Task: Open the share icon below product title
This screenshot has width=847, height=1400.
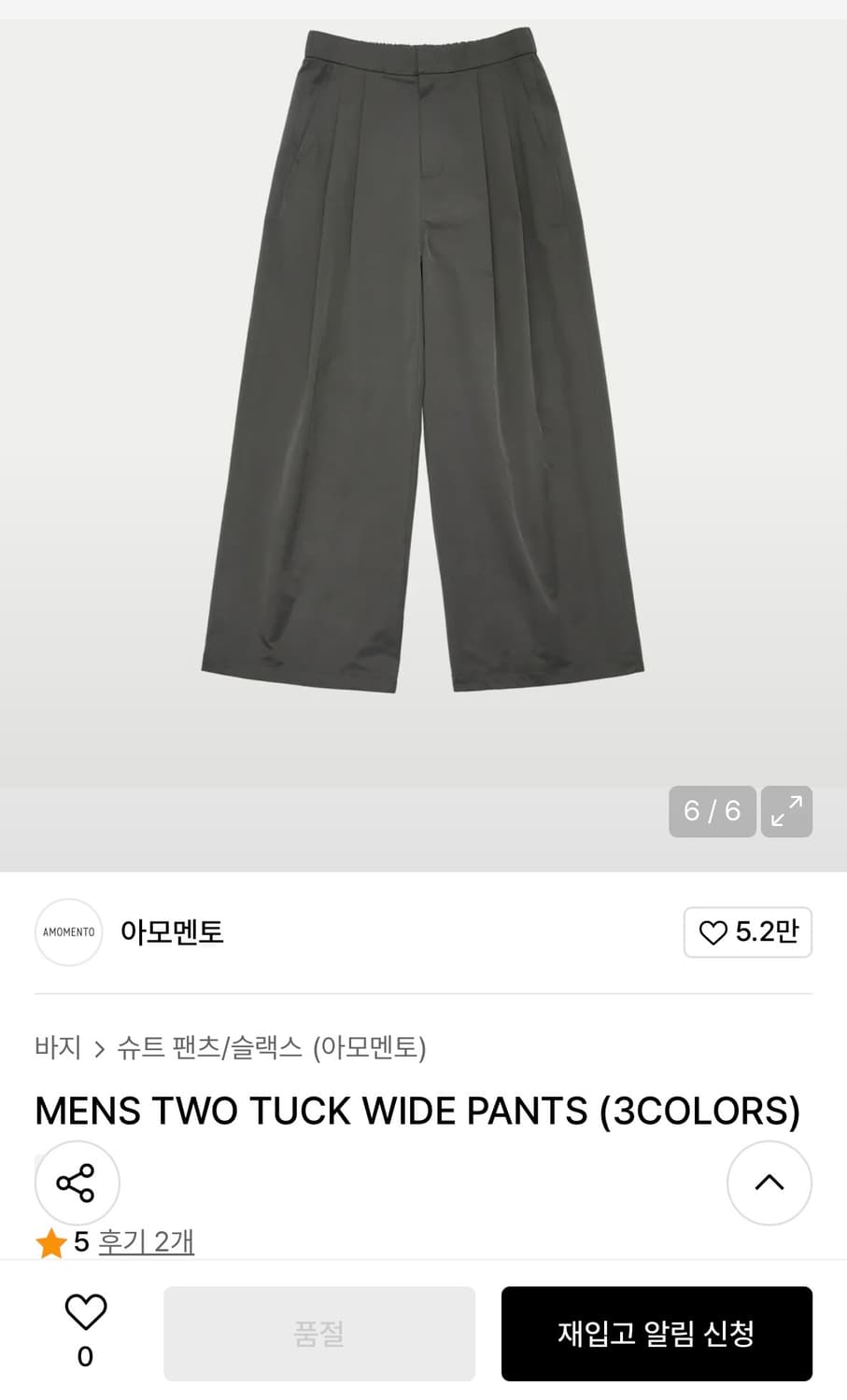Action: (78, 1183)
